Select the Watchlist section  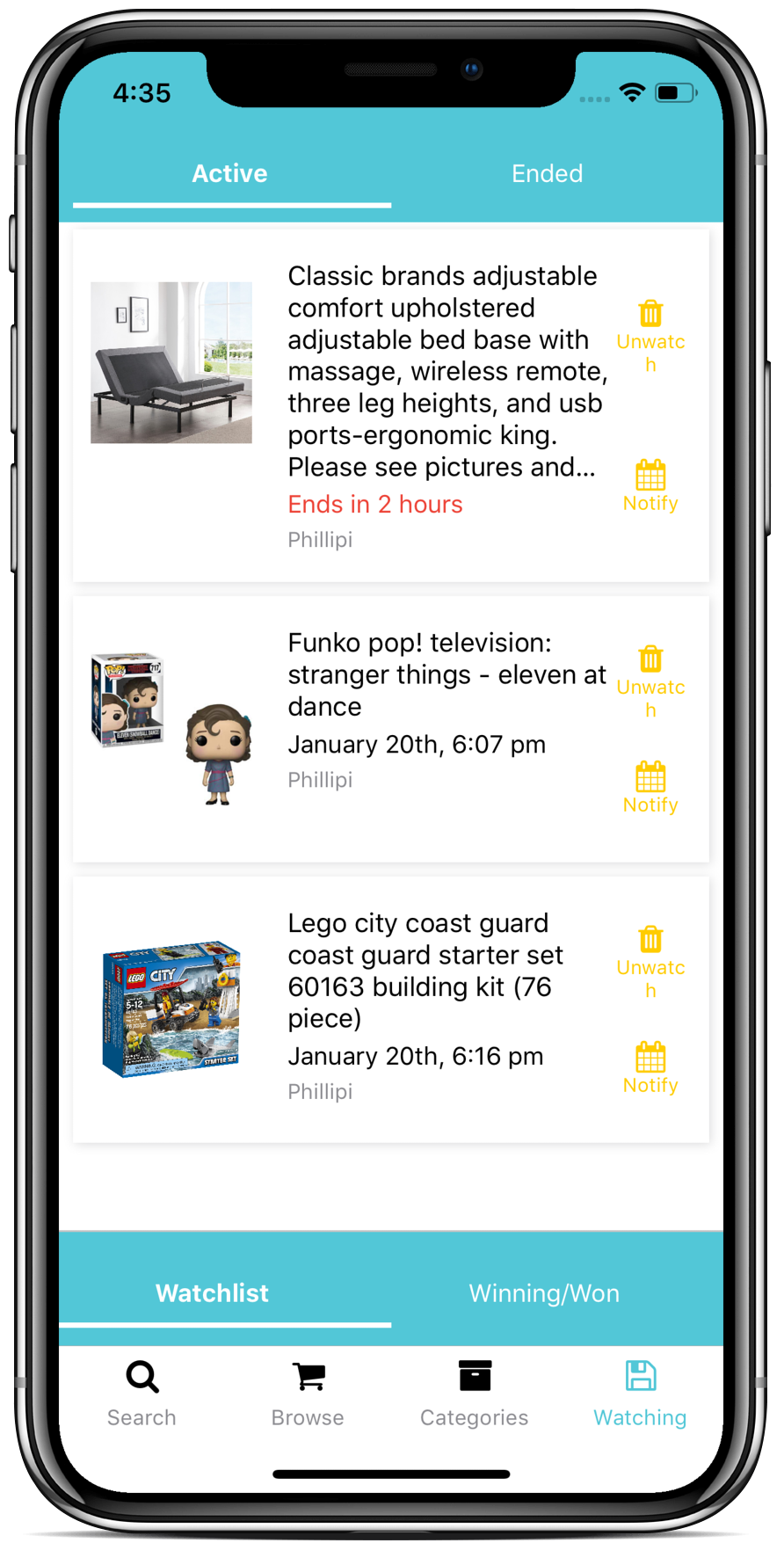click(212, 1293)
